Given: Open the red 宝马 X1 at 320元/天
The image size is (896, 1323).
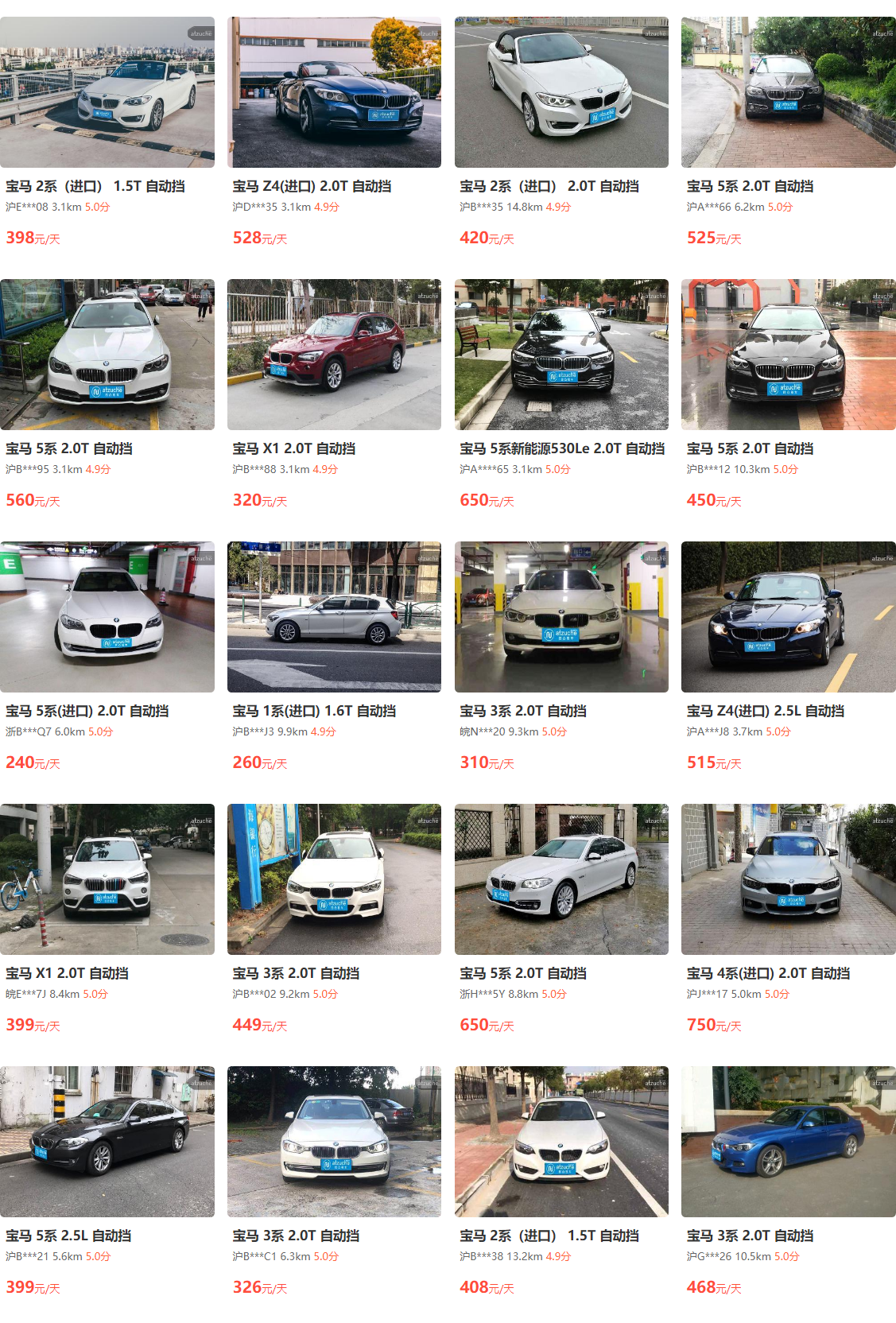Looking at the screenshot, I should coord(334,355).
